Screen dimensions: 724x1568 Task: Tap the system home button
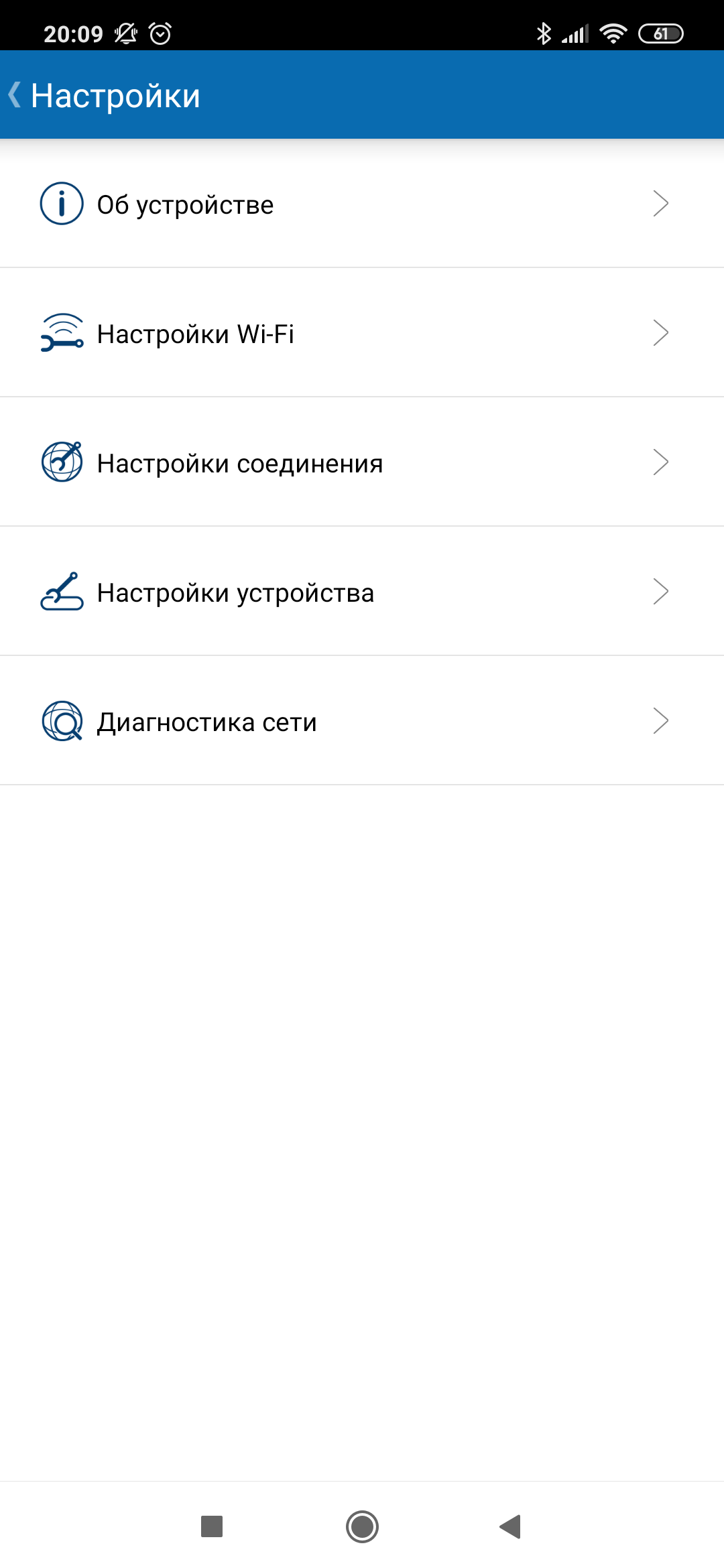(362, 1526)
